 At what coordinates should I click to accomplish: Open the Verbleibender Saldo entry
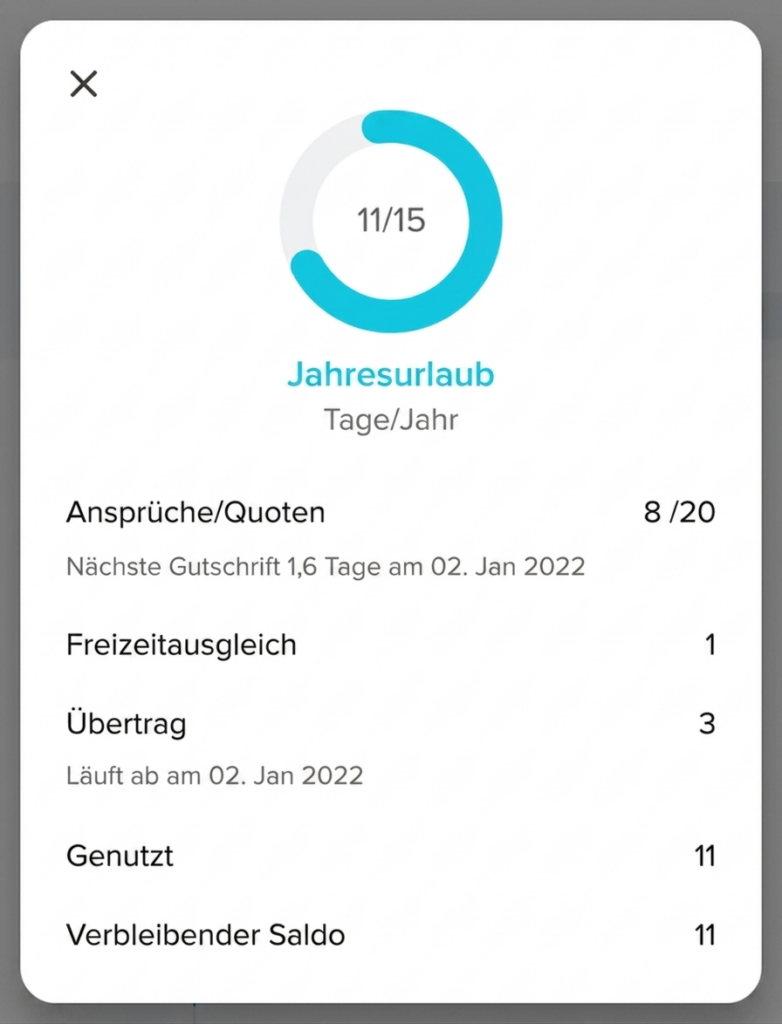(x=205, y=935)
